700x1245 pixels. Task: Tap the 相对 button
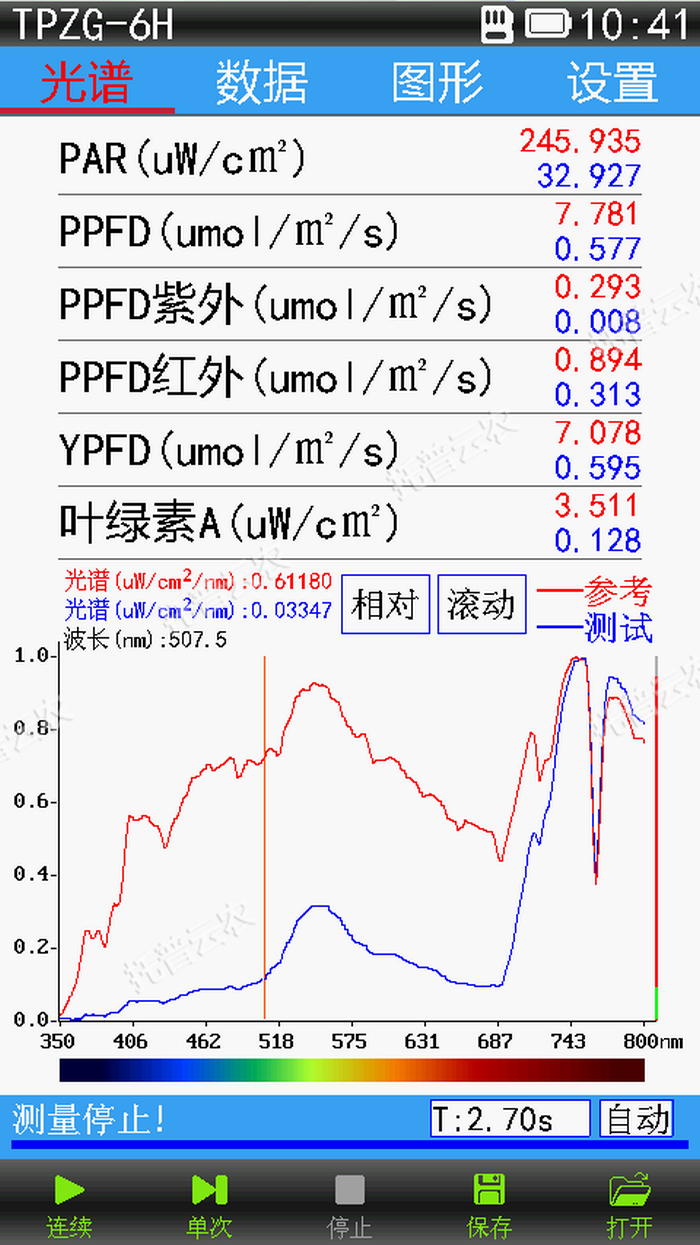click(x=385, y=604)
